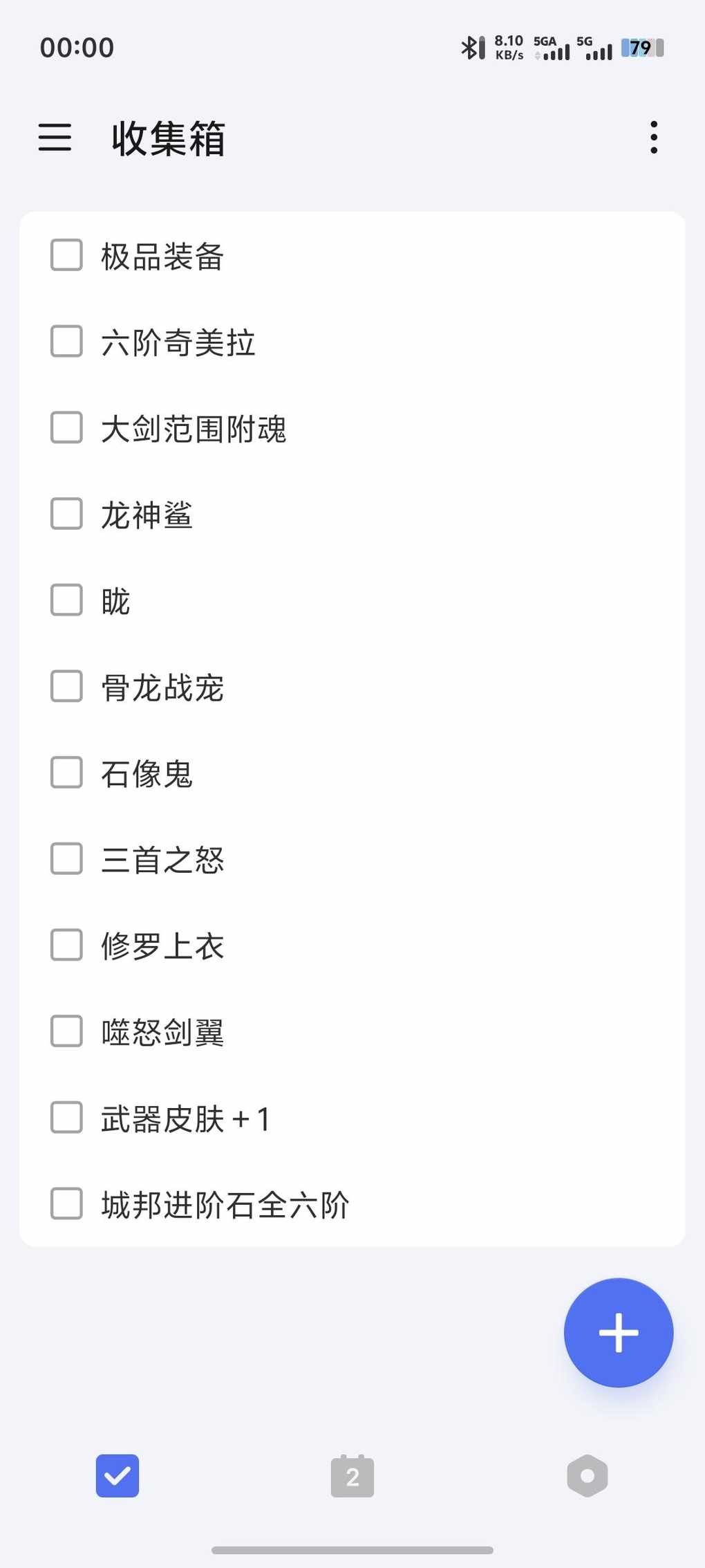Check off 武器皮肤 + 1
The width and height of the screenshot is (705, 1568).
(x=66, y=1118)
